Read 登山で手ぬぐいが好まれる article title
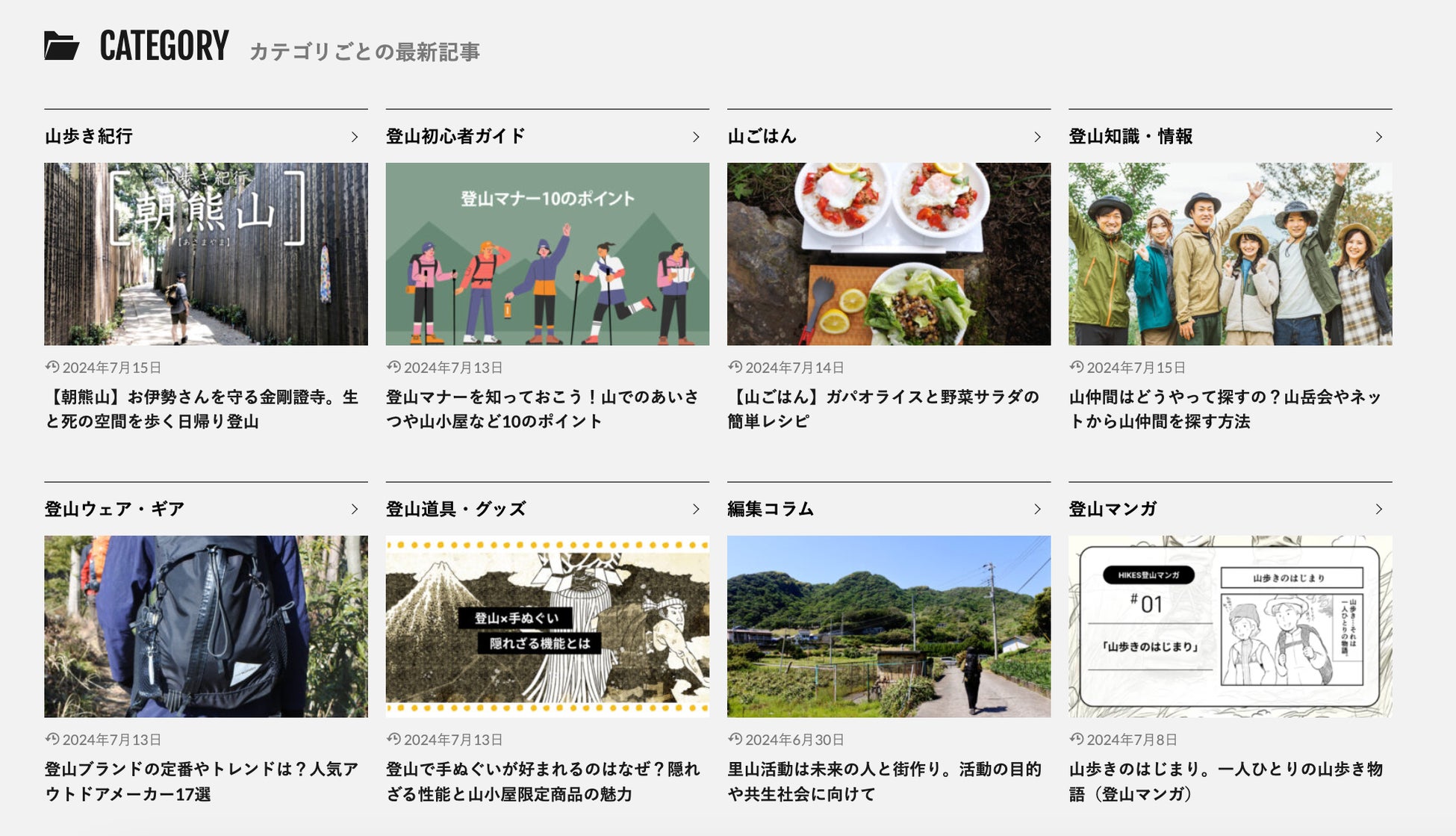Viewport: 1456px width, 836px height. click(x=543, y=781)
